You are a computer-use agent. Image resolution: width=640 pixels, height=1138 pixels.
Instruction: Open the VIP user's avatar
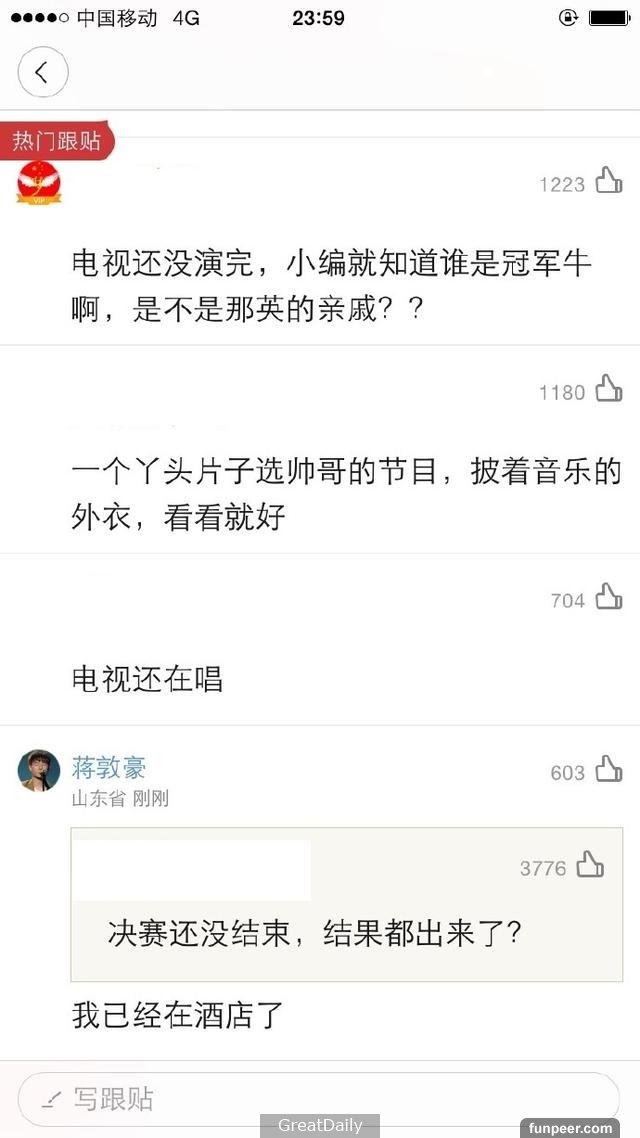pyautogui.click(x=40, y=183)
